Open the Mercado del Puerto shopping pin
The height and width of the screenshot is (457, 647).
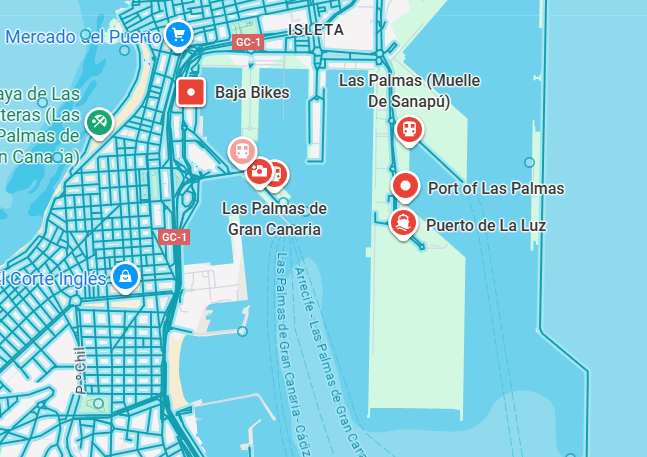pos(179,36)
